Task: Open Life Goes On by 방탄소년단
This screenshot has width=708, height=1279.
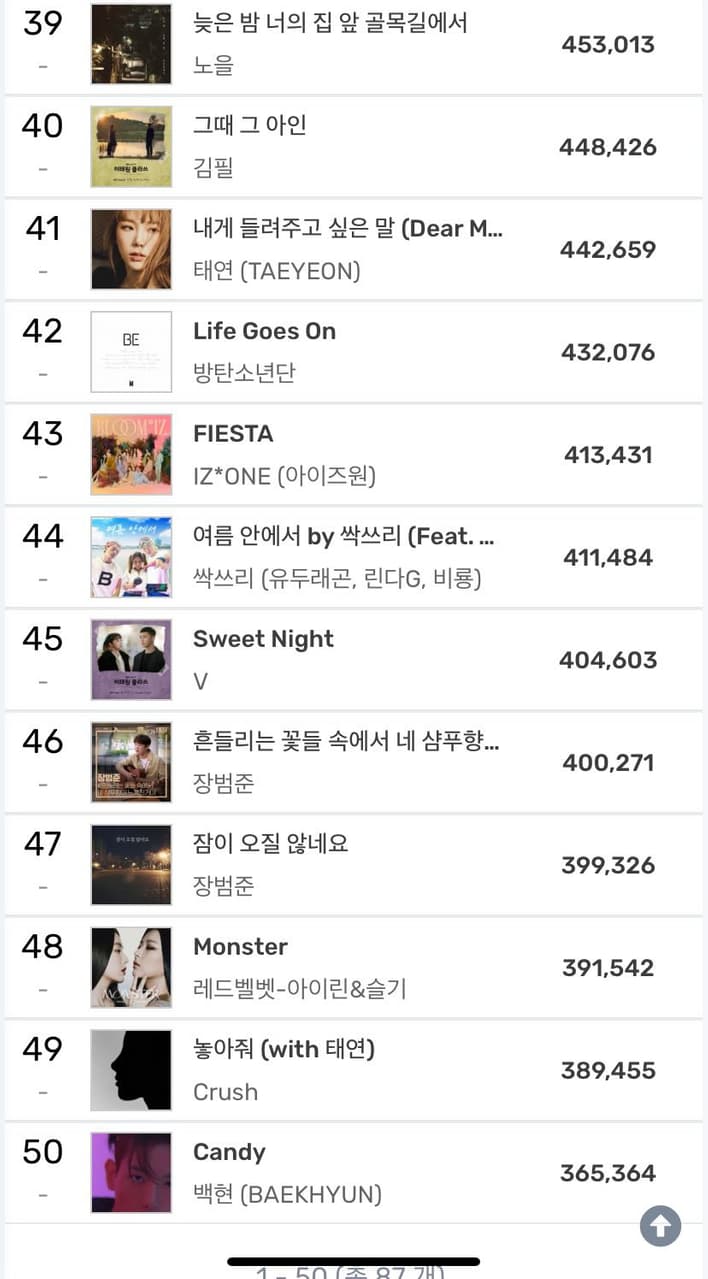Action: click(x=264, y=332)
